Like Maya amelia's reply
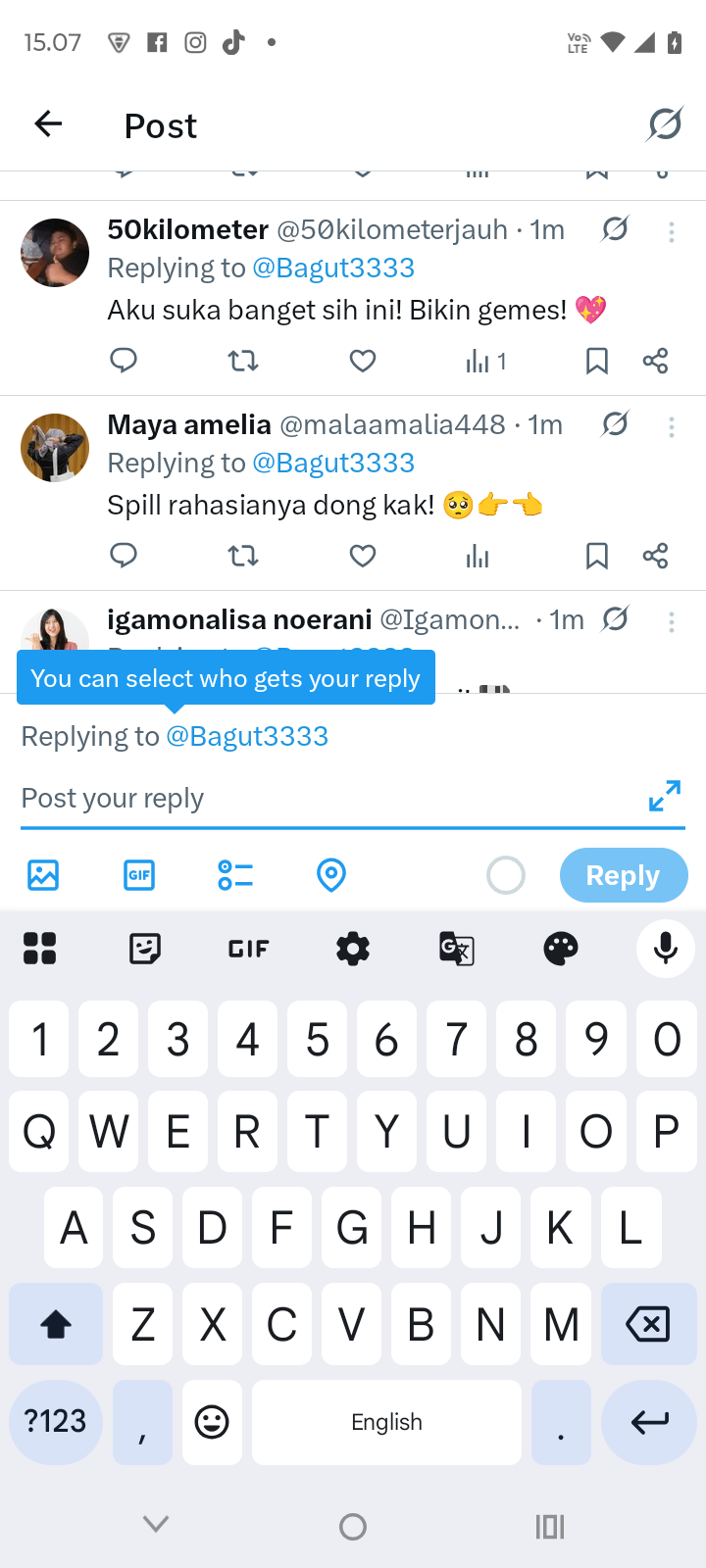 [363, 557]
